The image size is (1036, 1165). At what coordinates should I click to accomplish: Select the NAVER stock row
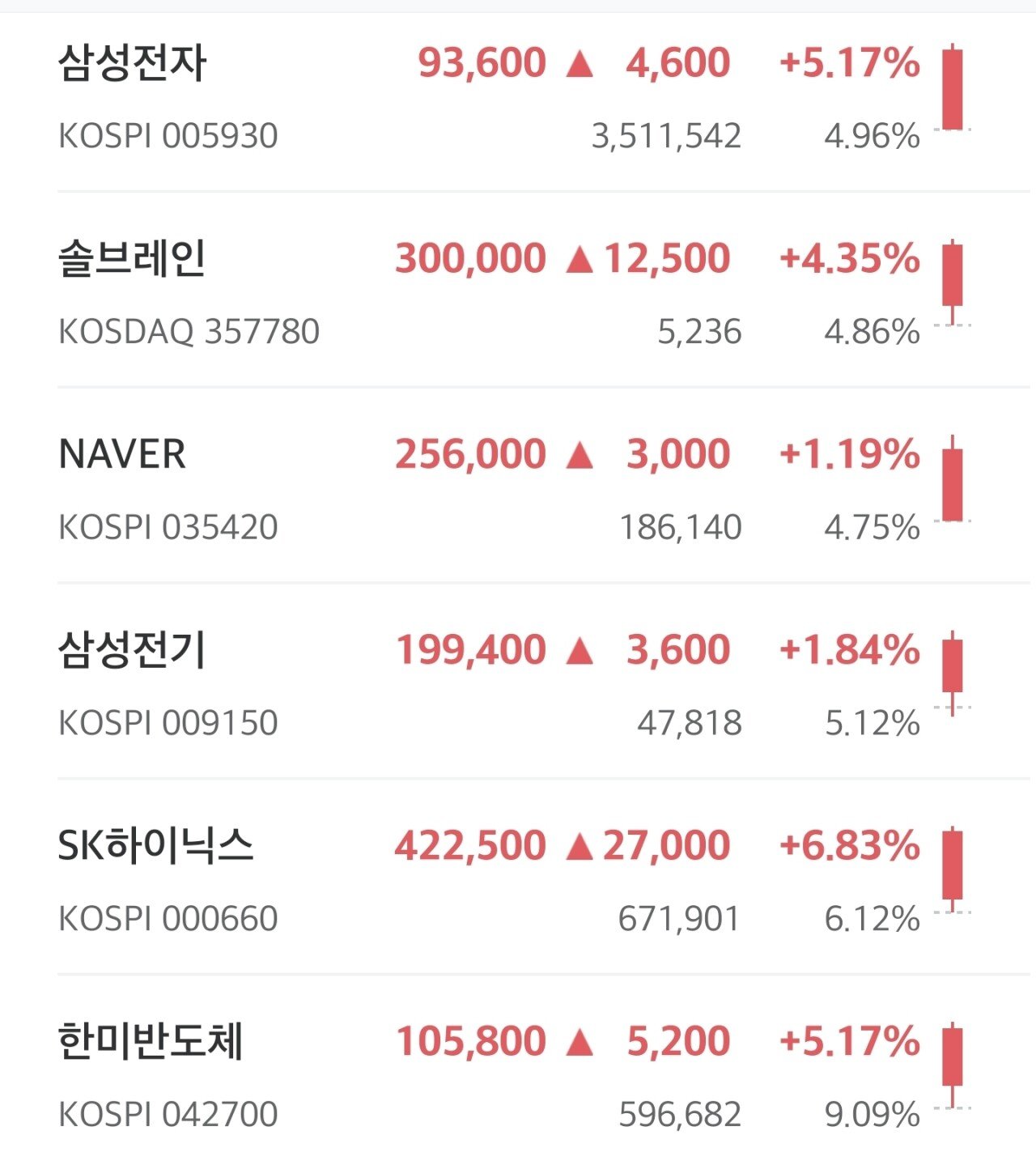[122, 454]
